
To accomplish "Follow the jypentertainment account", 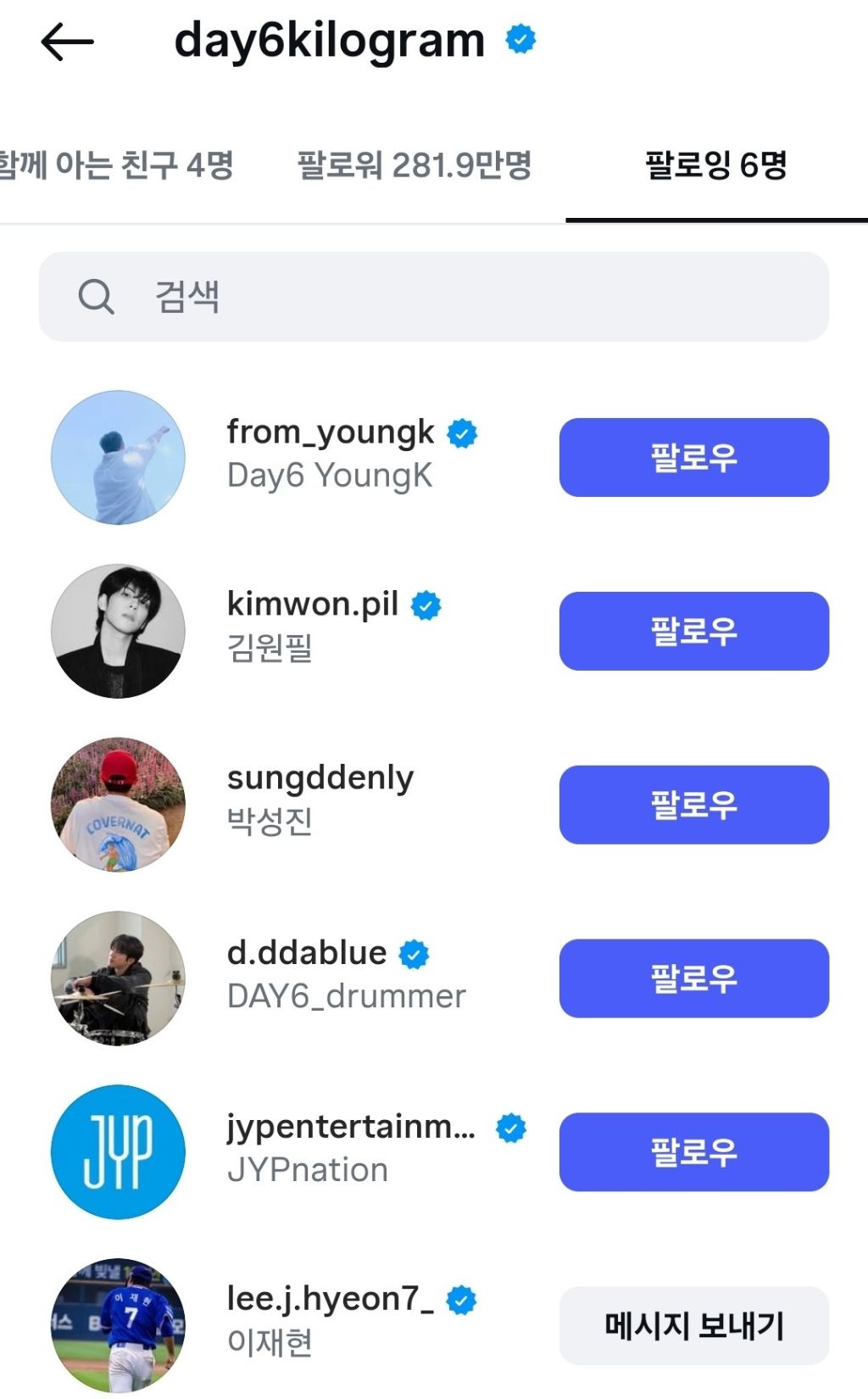I will pyautogui.click(x=694, y=1152).
